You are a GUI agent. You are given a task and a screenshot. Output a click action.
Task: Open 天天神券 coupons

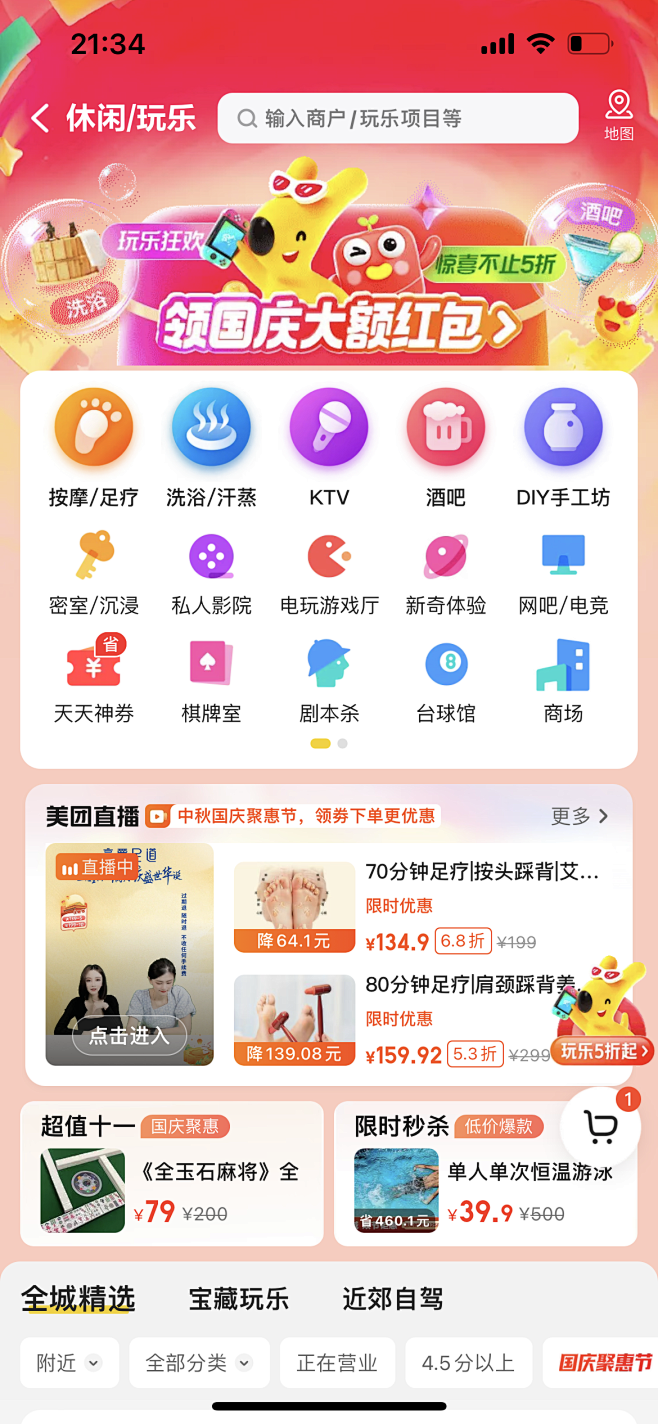[93, 680]
